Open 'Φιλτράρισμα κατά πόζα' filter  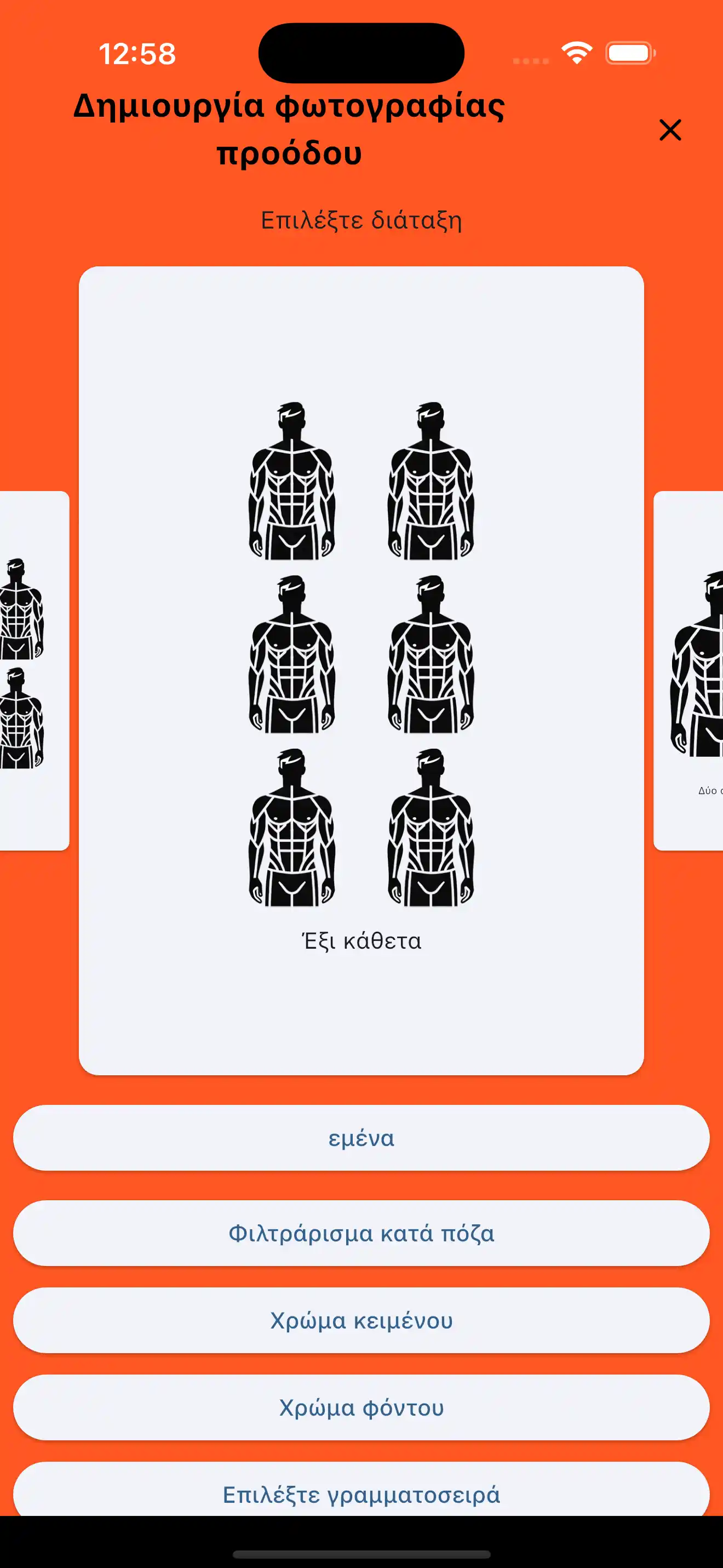pyautogui.click(x=361, y=1233)
